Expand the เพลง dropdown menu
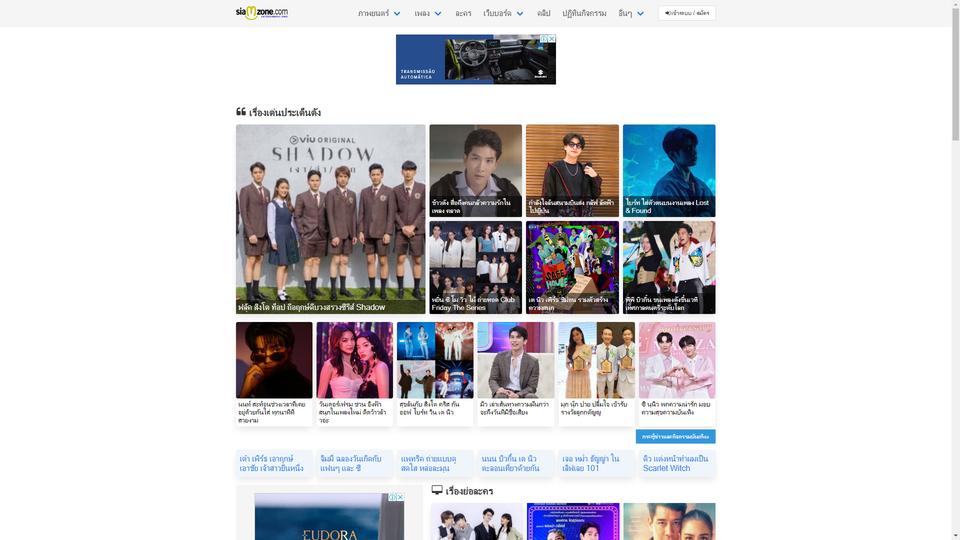The width and height of the screenshot is (960, 540). tap(428, 14)
